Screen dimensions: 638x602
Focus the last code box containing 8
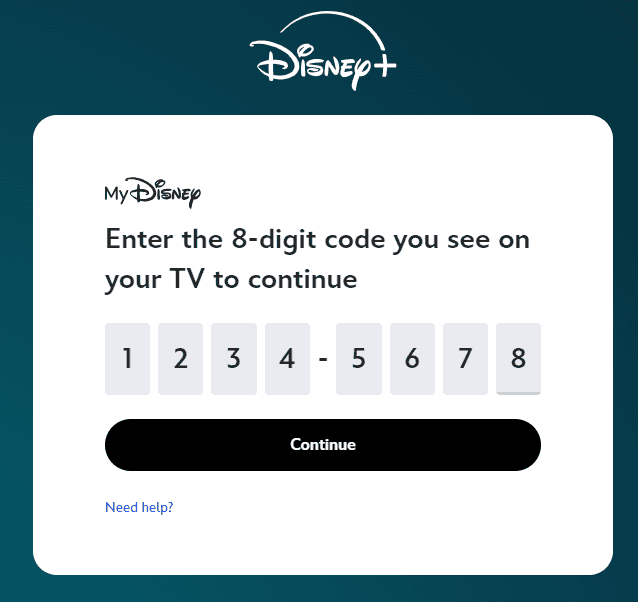coord(518,359)
